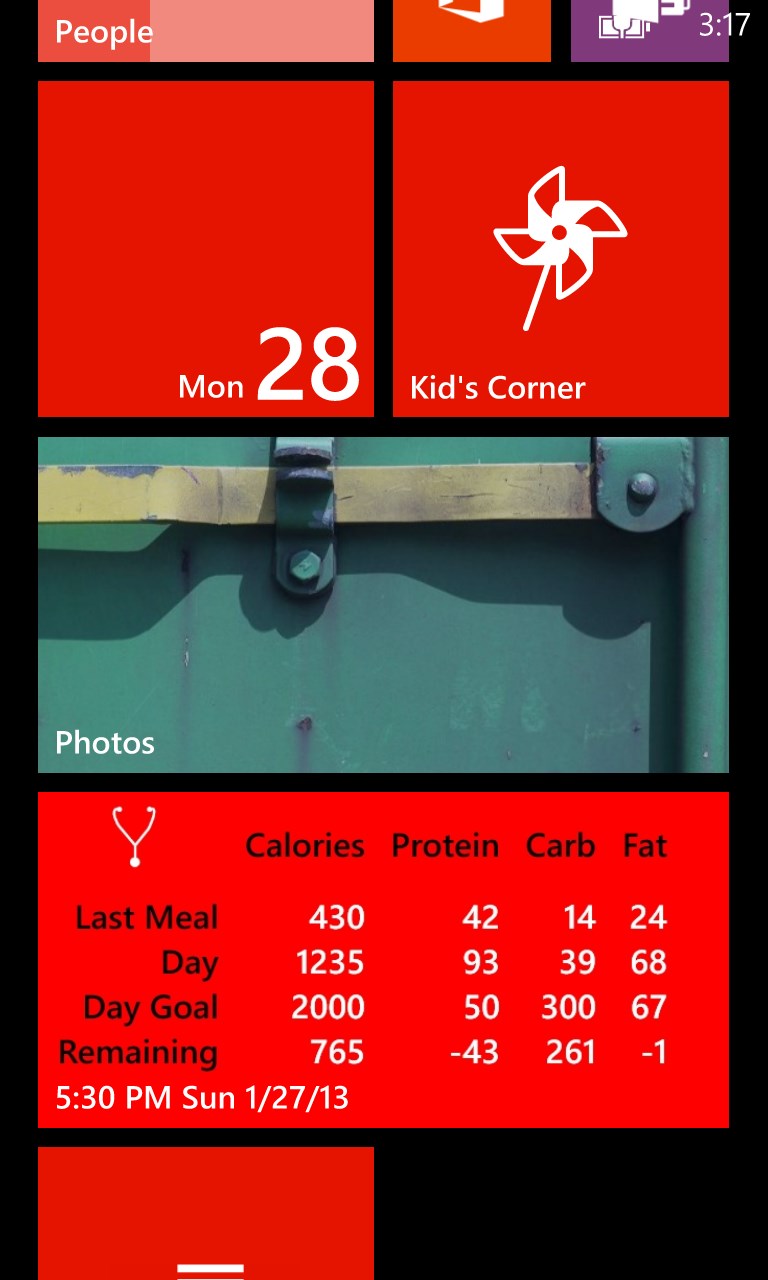Select the Calories column header
This screenshot has width=768, height=1280.
(304, 845)
